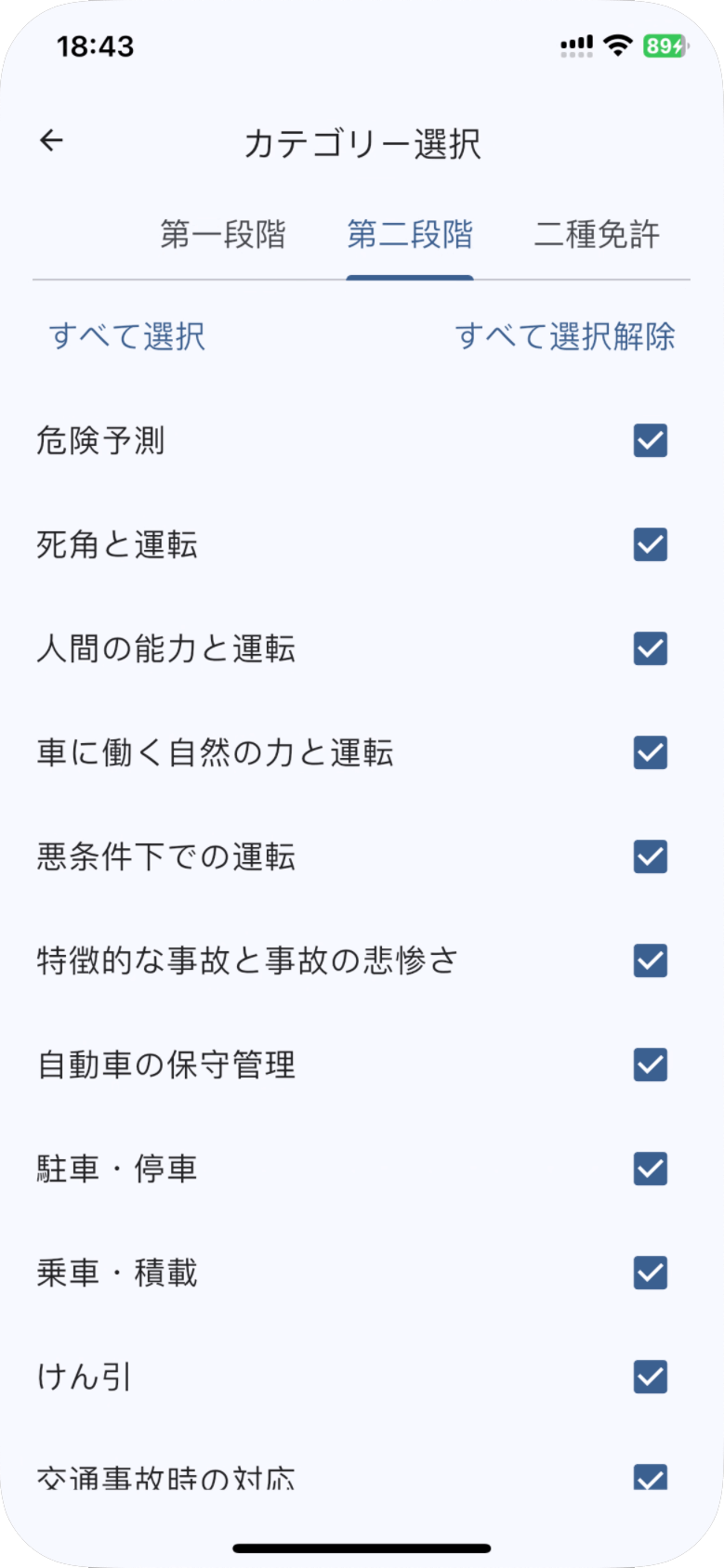Deselect 人間の能力と運転 category
Image resolution: width=724 pixels, height=1568 pixels.
[651, 648]
